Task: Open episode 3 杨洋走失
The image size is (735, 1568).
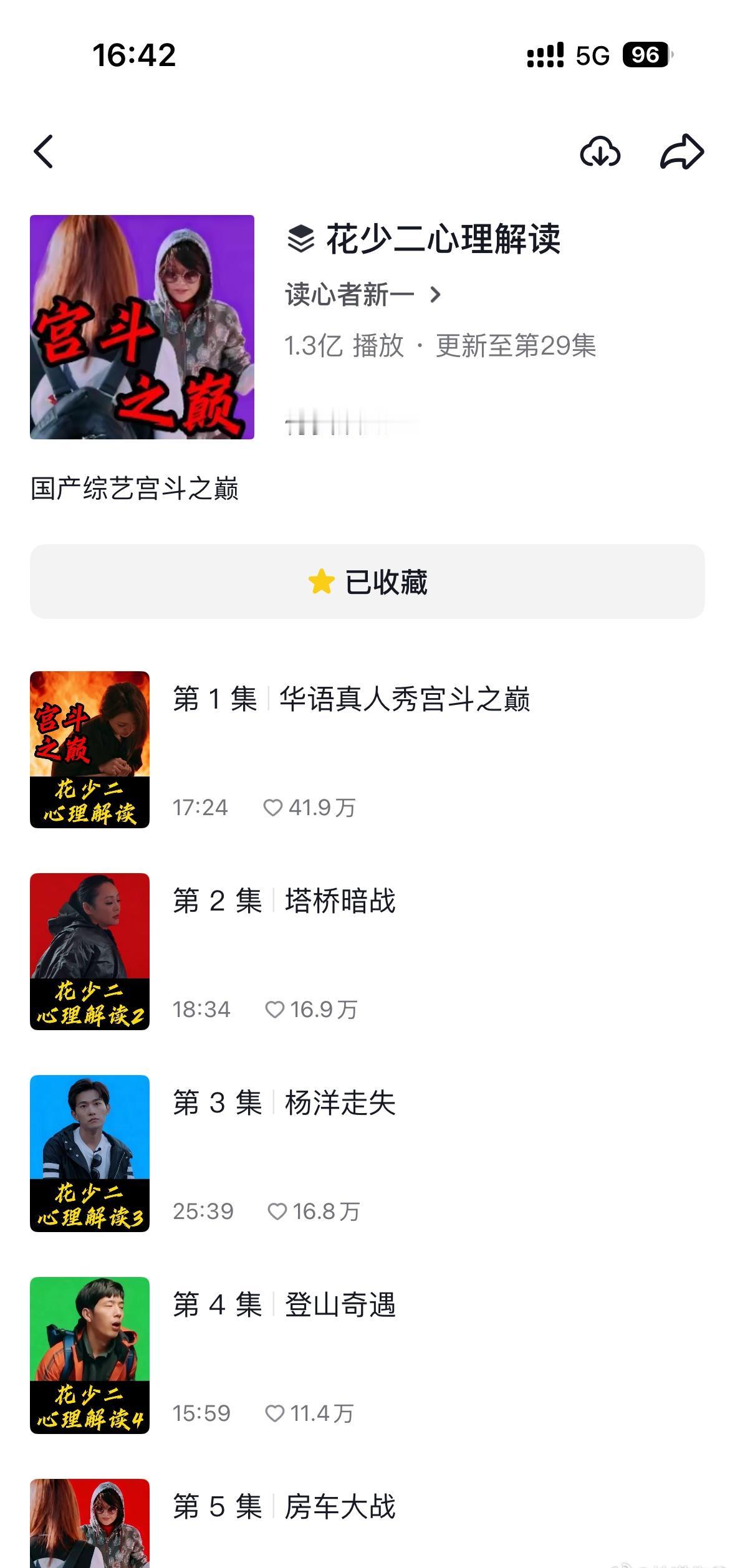Action: tap(367, 1154)
